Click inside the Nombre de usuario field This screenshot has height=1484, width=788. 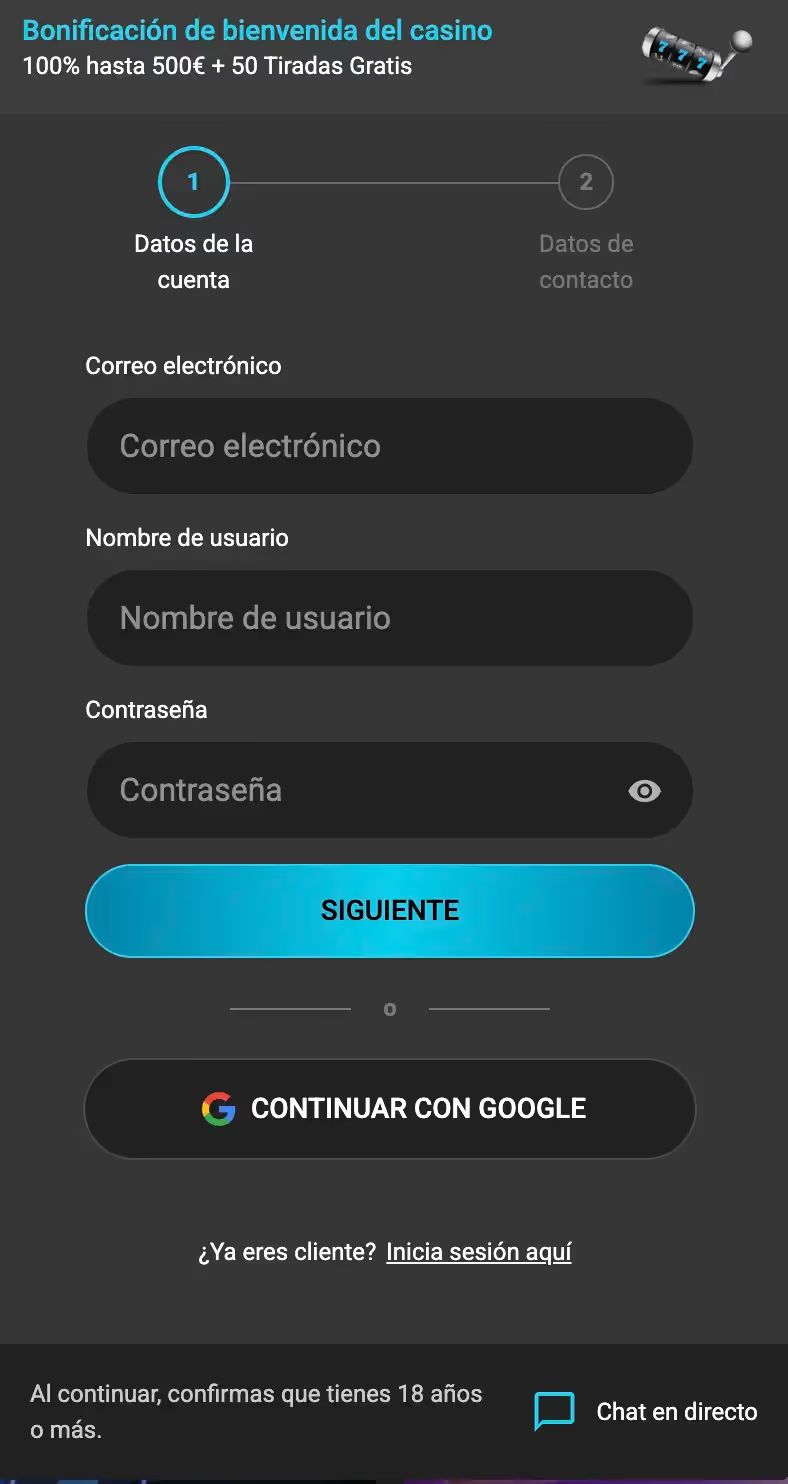click(x=390, y=618)
